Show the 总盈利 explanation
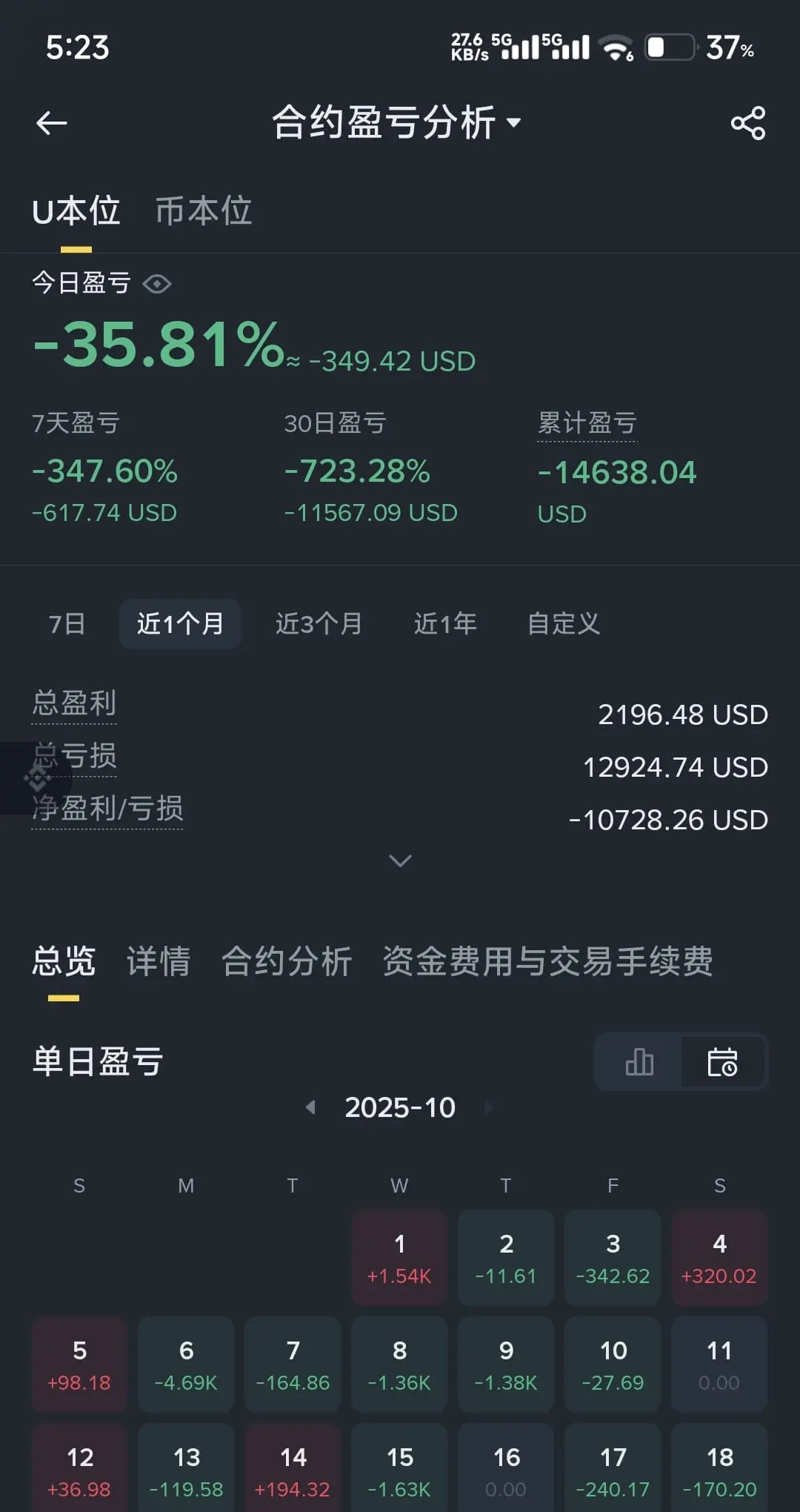The height and width of the screenshot is (1512, 800). click(x=74, y=703)
